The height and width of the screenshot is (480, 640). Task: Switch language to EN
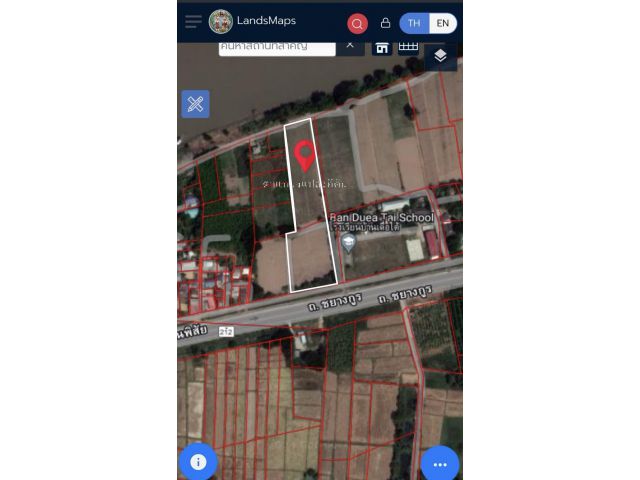(442, 23)
